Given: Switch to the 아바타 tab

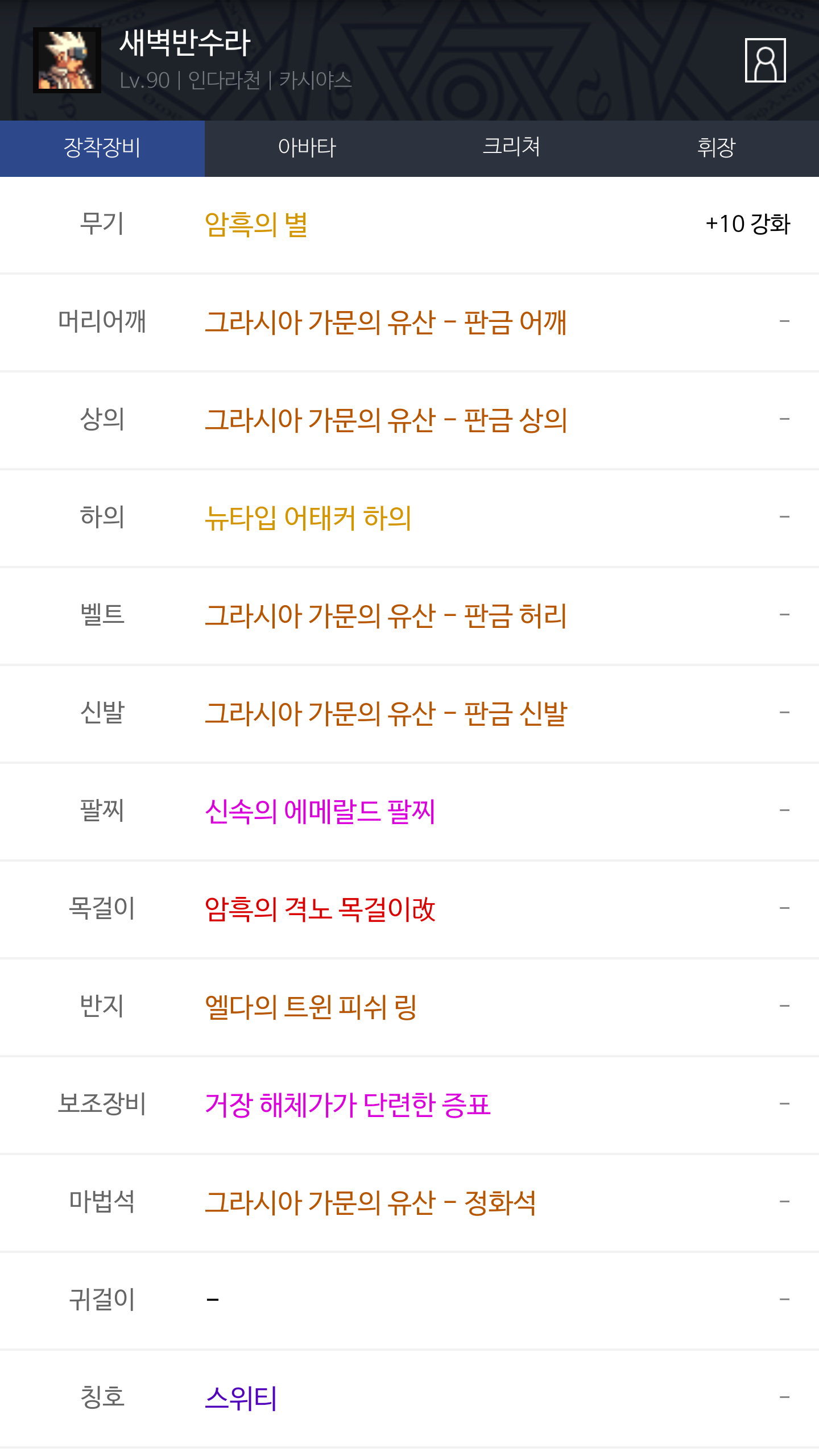Looking at the screenshot, I should click(x=307, y=148).
